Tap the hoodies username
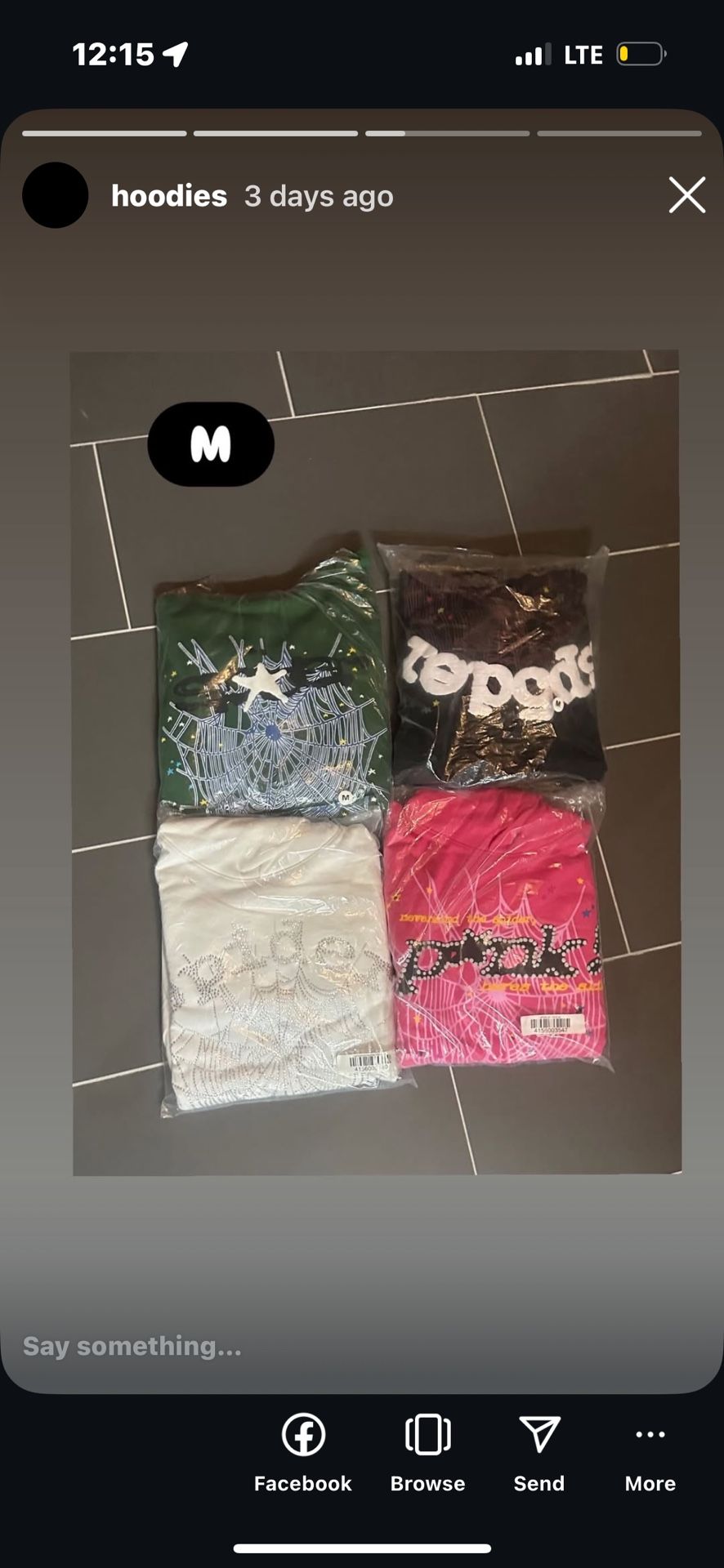 click(x=168, y=195)
